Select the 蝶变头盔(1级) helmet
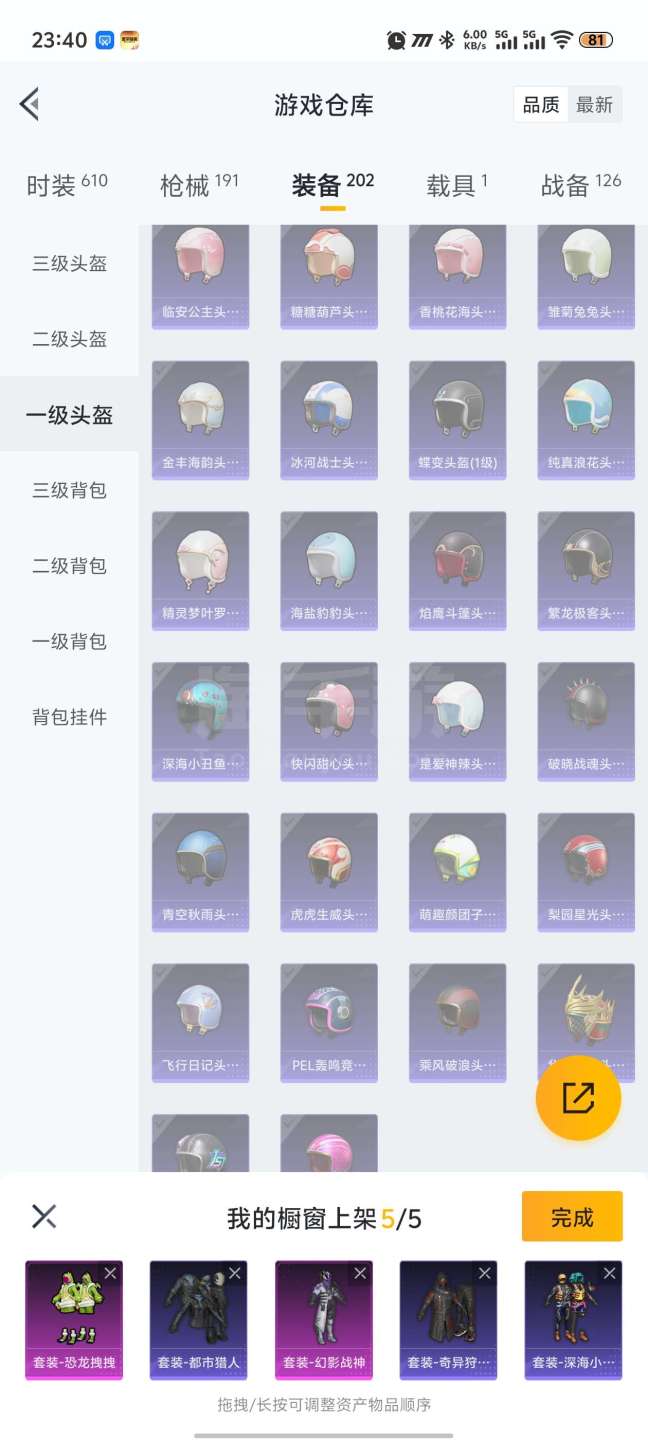648x1440 pixels. [458, 420]
